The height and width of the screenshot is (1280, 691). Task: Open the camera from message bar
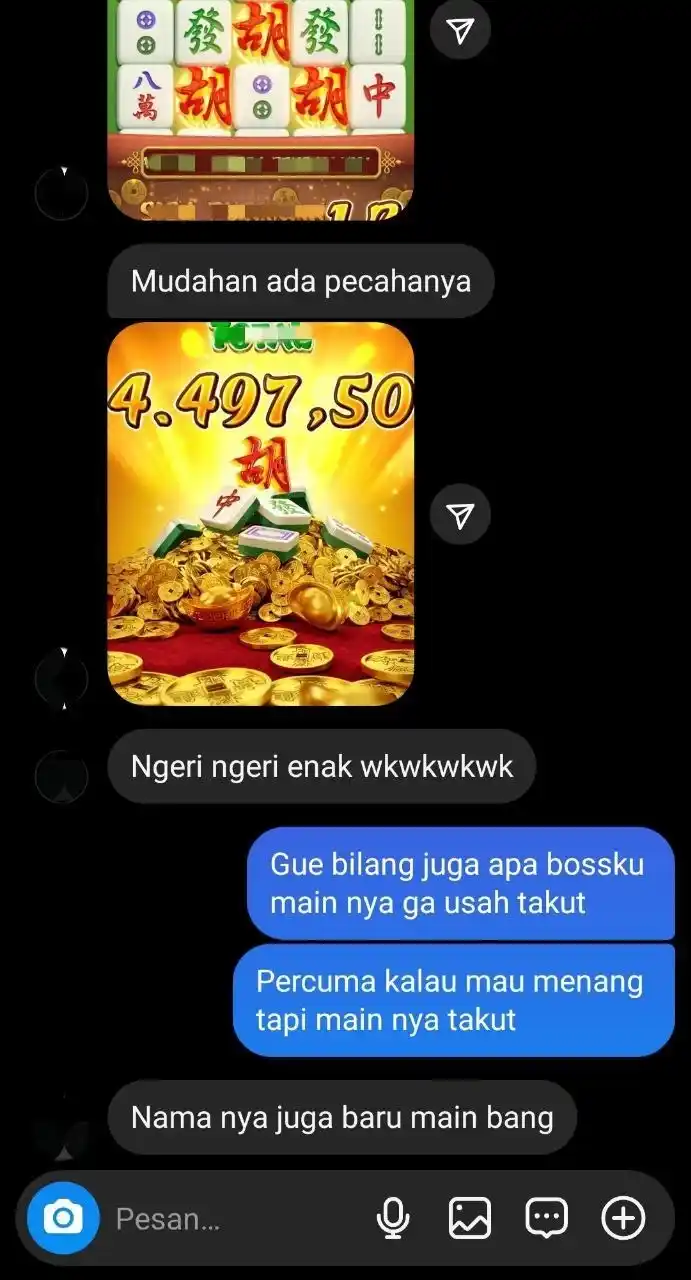pyautogui.click(x=63, y=1218)
